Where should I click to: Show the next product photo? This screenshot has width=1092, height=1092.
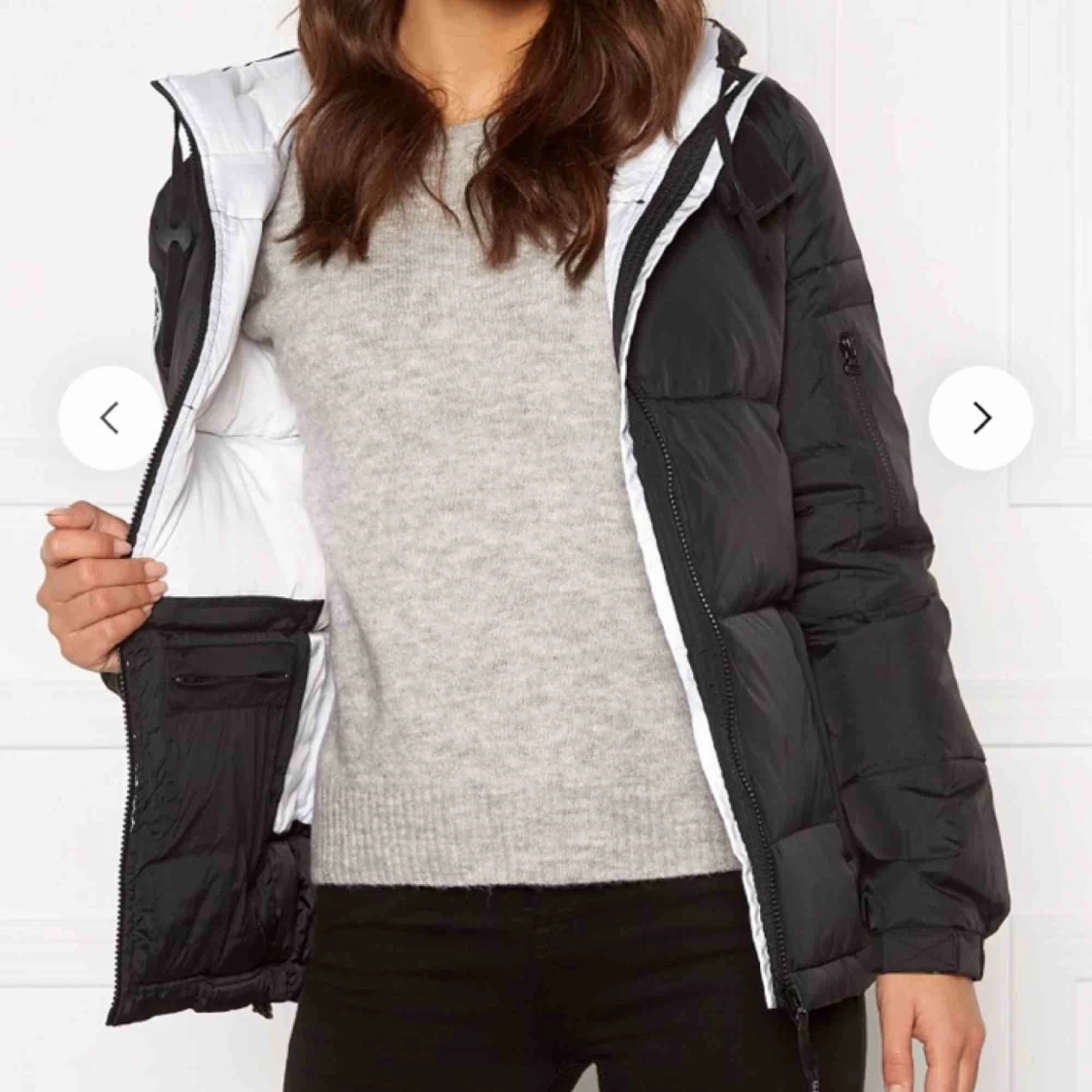pos(981,418)
